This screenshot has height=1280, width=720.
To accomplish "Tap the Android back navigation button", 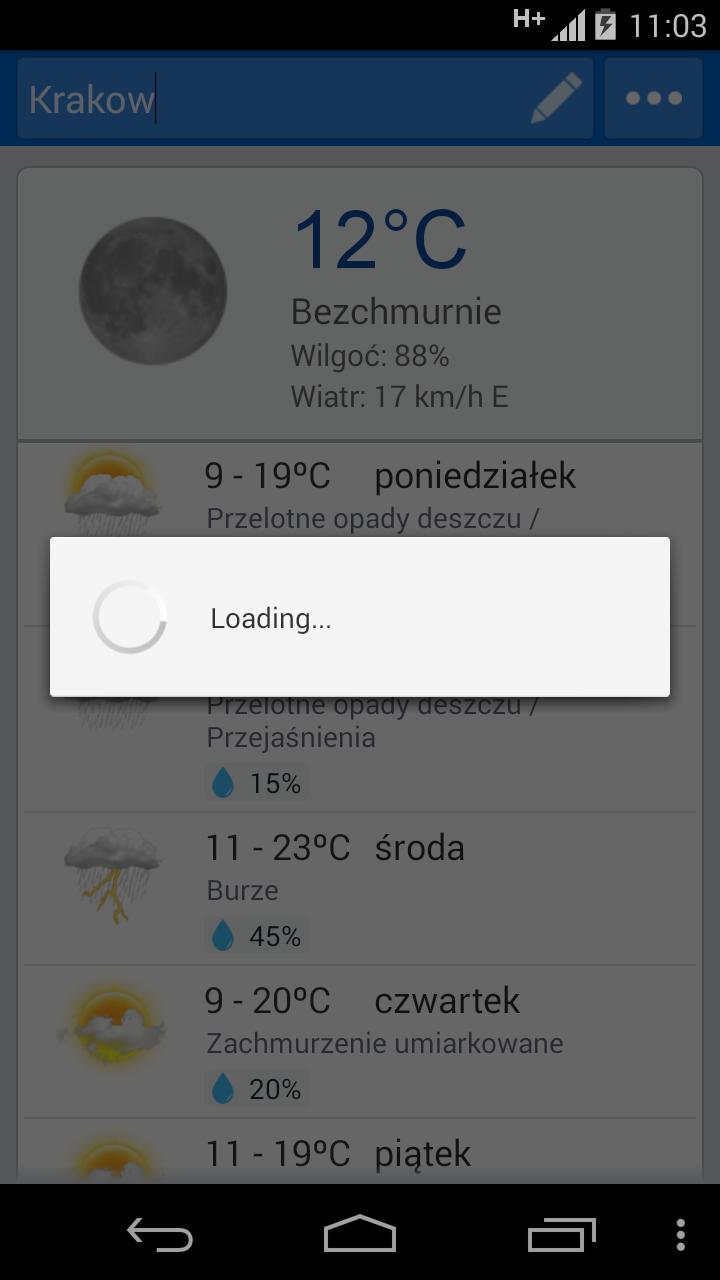I will 160,1237.
